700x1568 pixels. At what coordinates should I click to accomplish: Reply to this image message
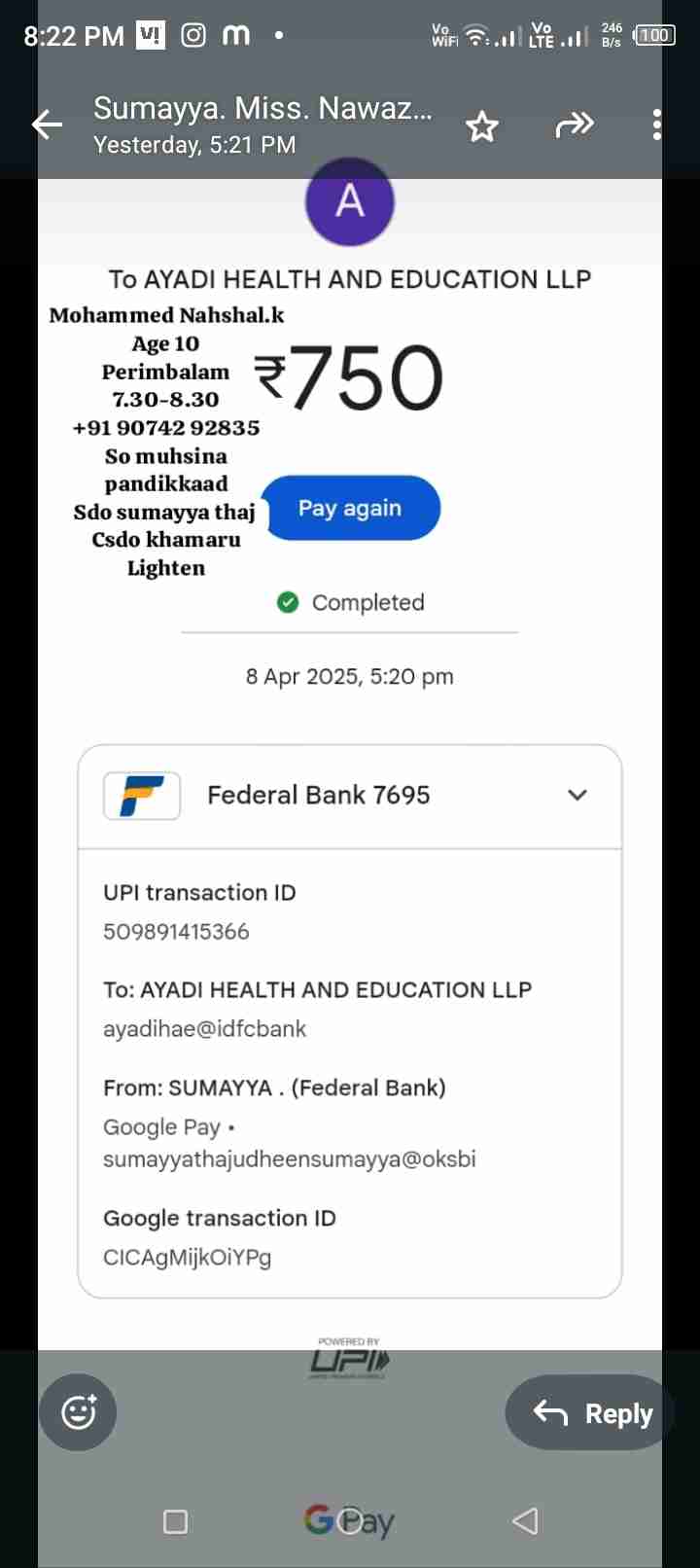(593, 1413)
